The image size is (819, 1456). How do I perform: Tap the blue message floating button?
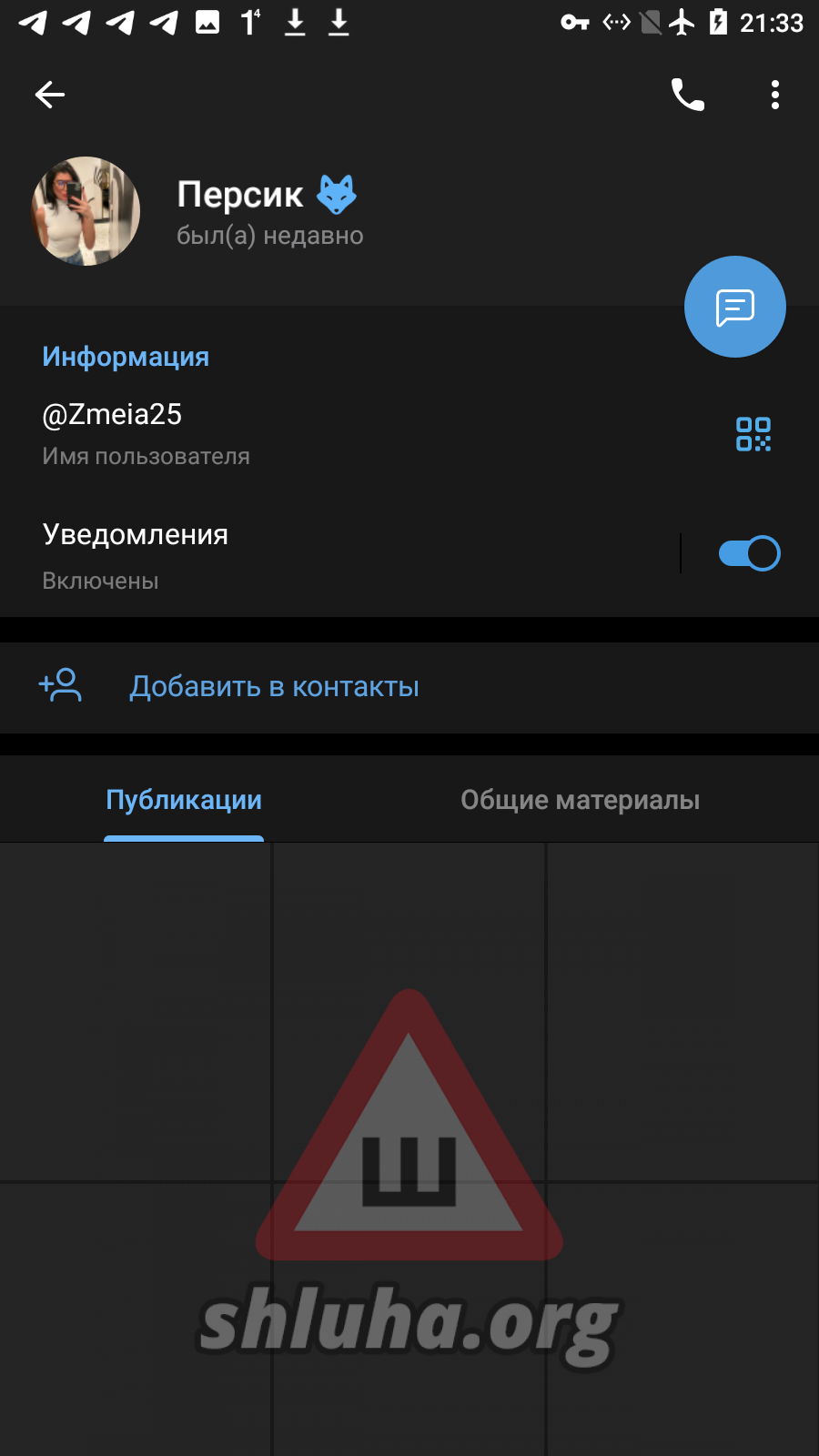(735, 307)
